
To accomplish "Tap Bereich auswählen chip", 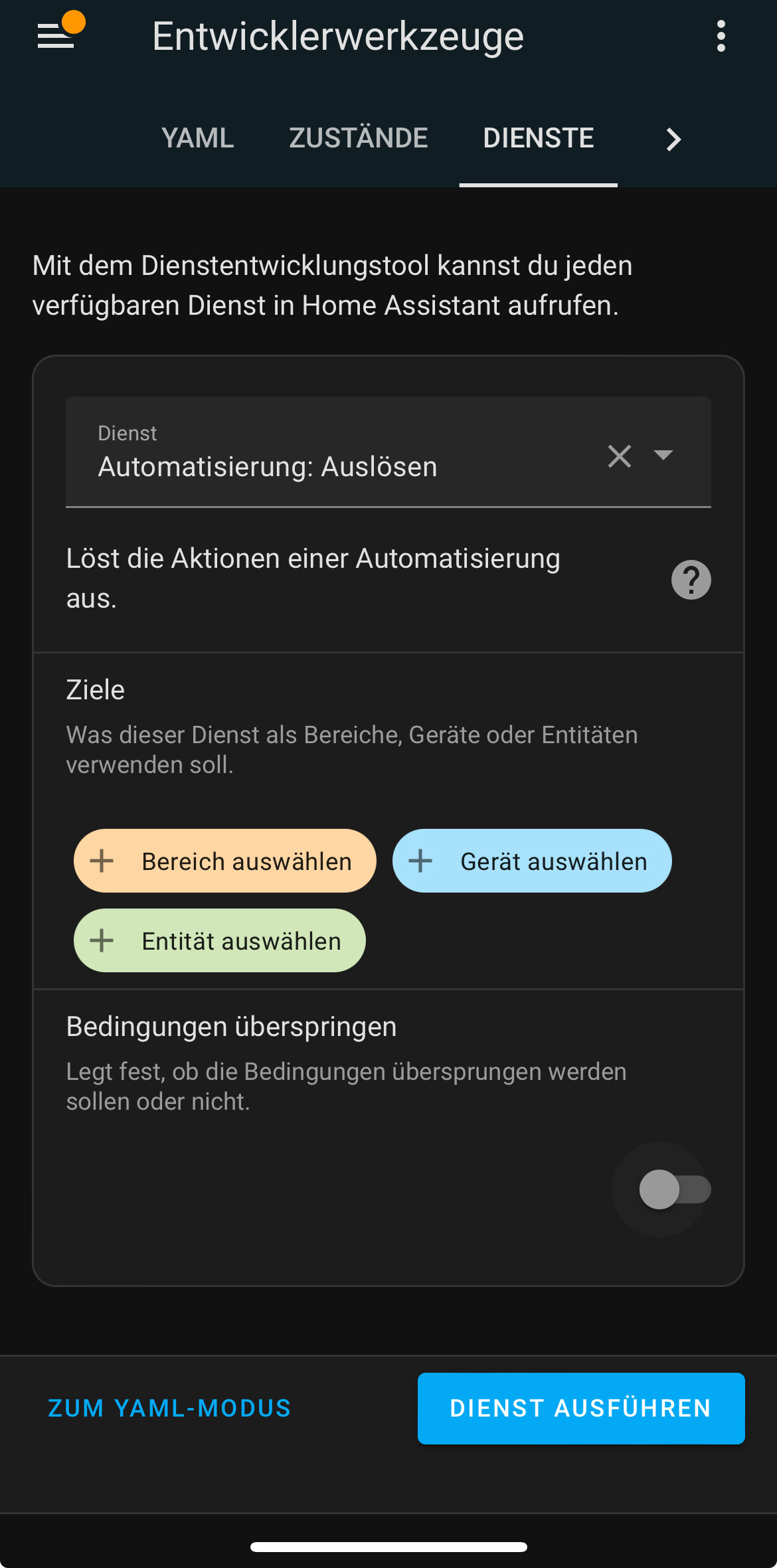I will [225, 861].
